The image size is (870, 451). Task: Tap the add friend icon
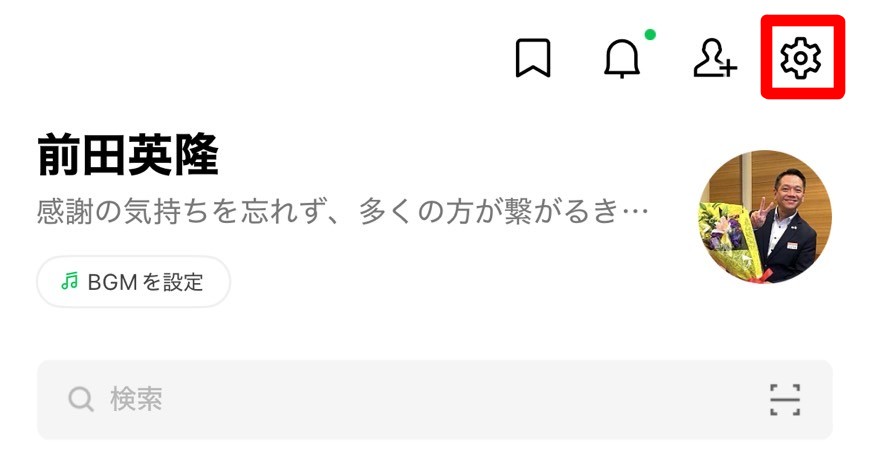point(714,58)
